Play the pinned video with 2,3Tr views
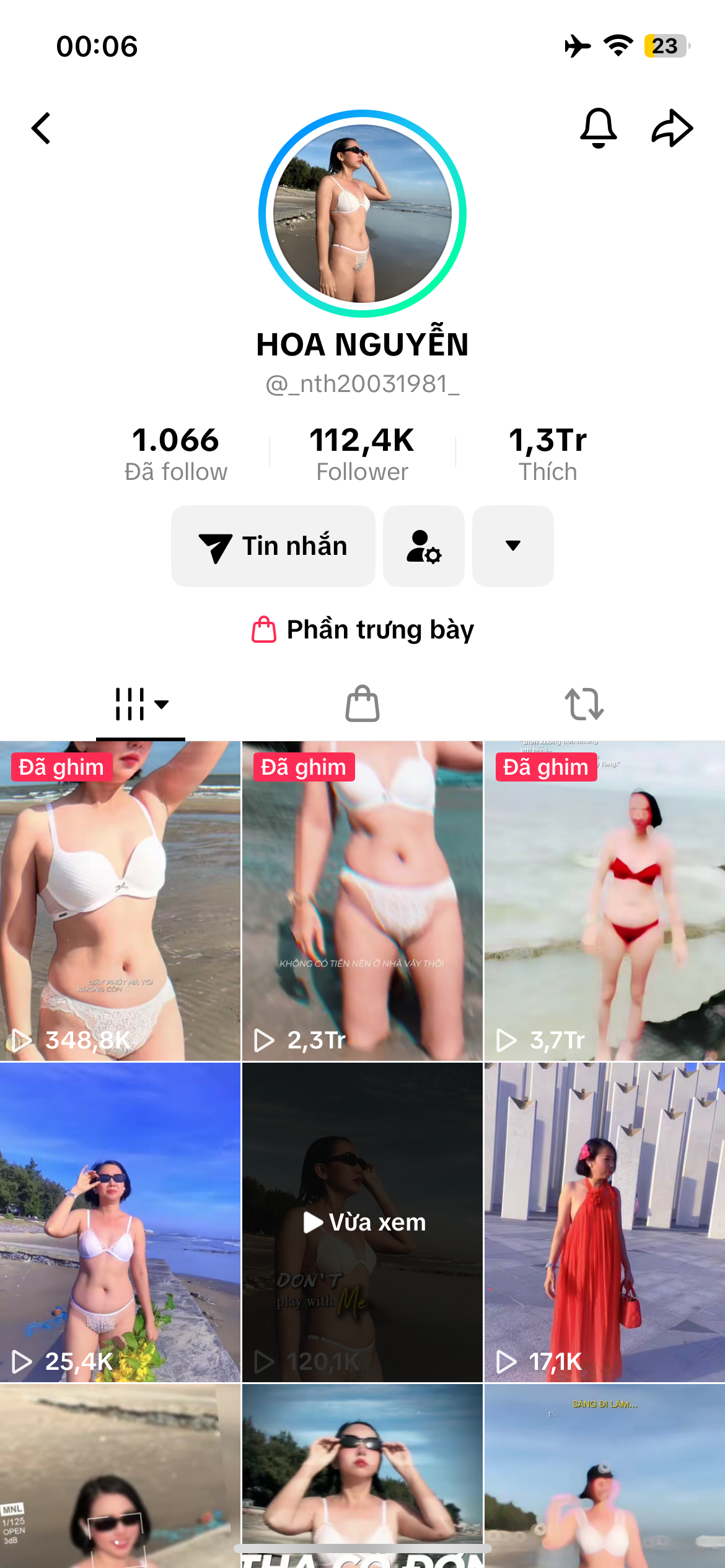This screenshot has height=1568, width=725. pos(362,901)
